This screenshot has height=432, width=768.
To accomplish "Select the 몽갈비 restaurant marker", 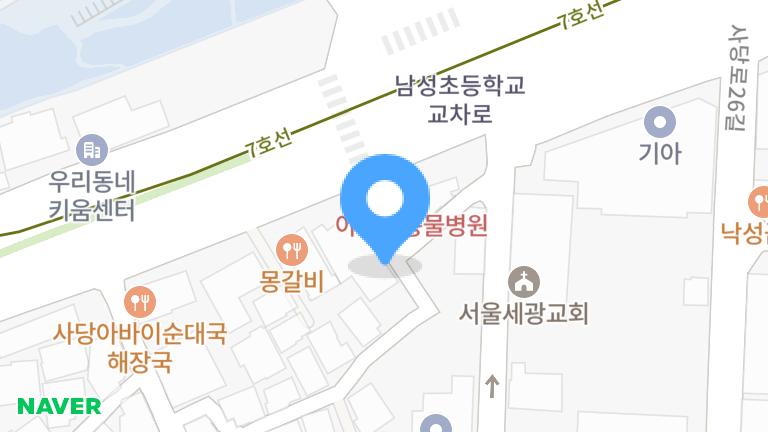I will pyautogui.click(x=291, y=248).
